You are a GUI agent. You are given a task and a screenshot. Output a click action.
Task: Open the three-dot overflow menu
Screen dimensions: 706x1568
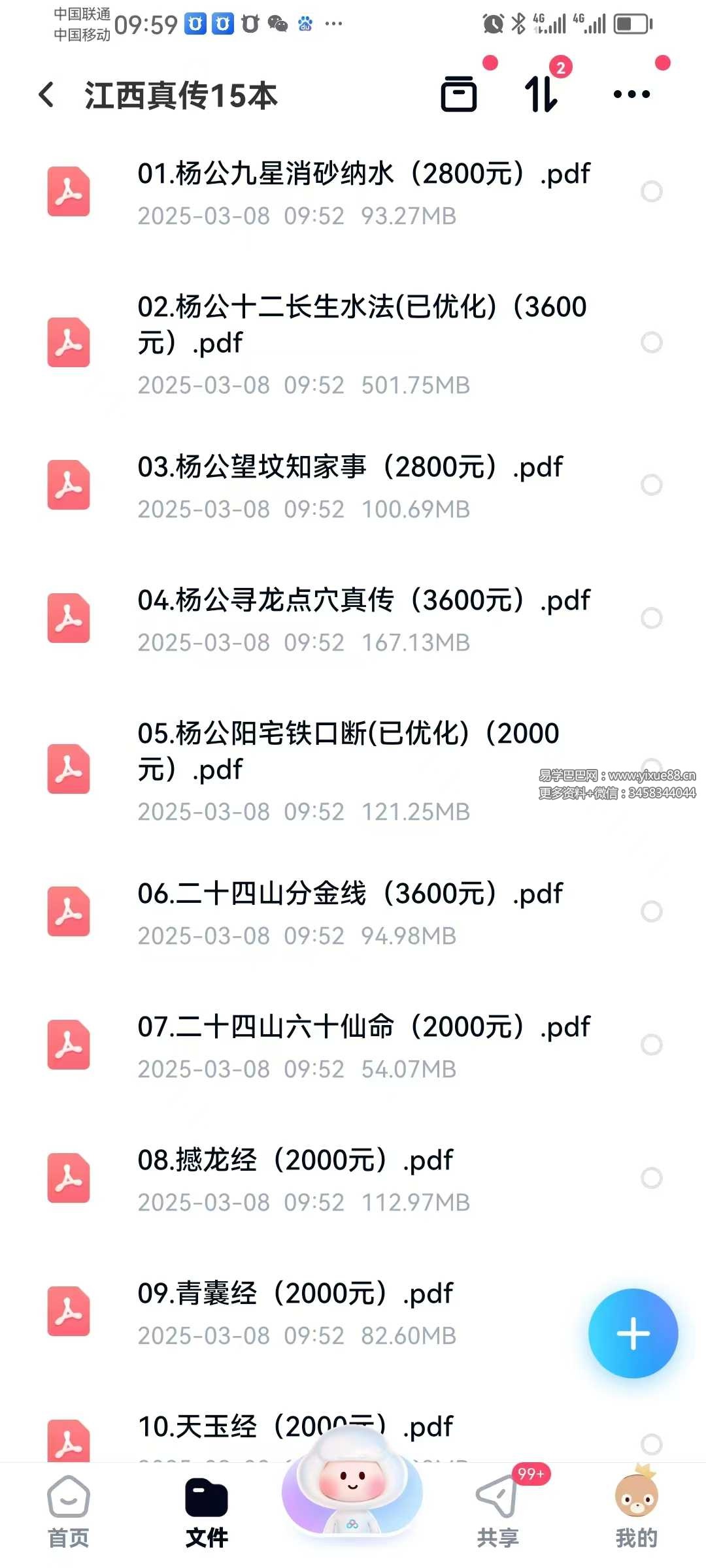631,94
